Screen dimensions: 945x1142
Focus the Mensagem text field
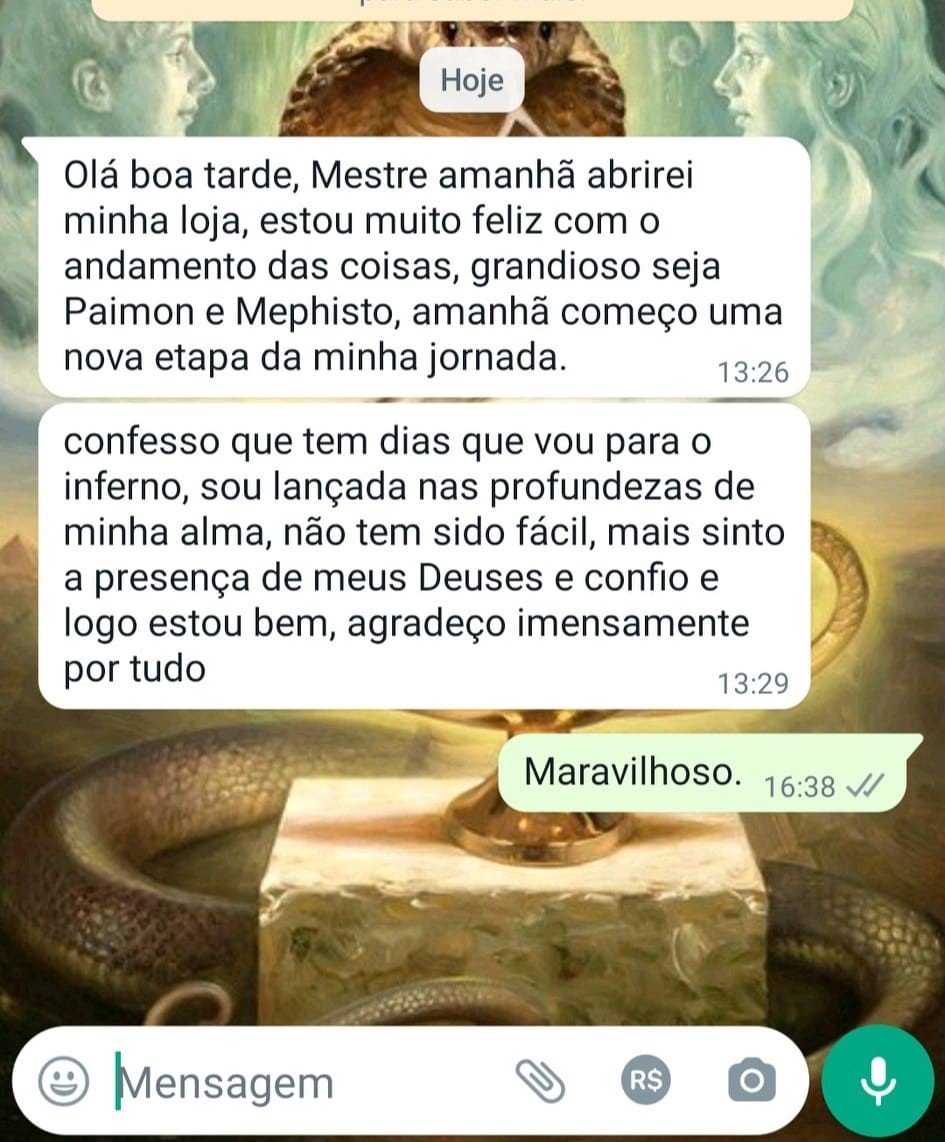tap(300, 1082)
